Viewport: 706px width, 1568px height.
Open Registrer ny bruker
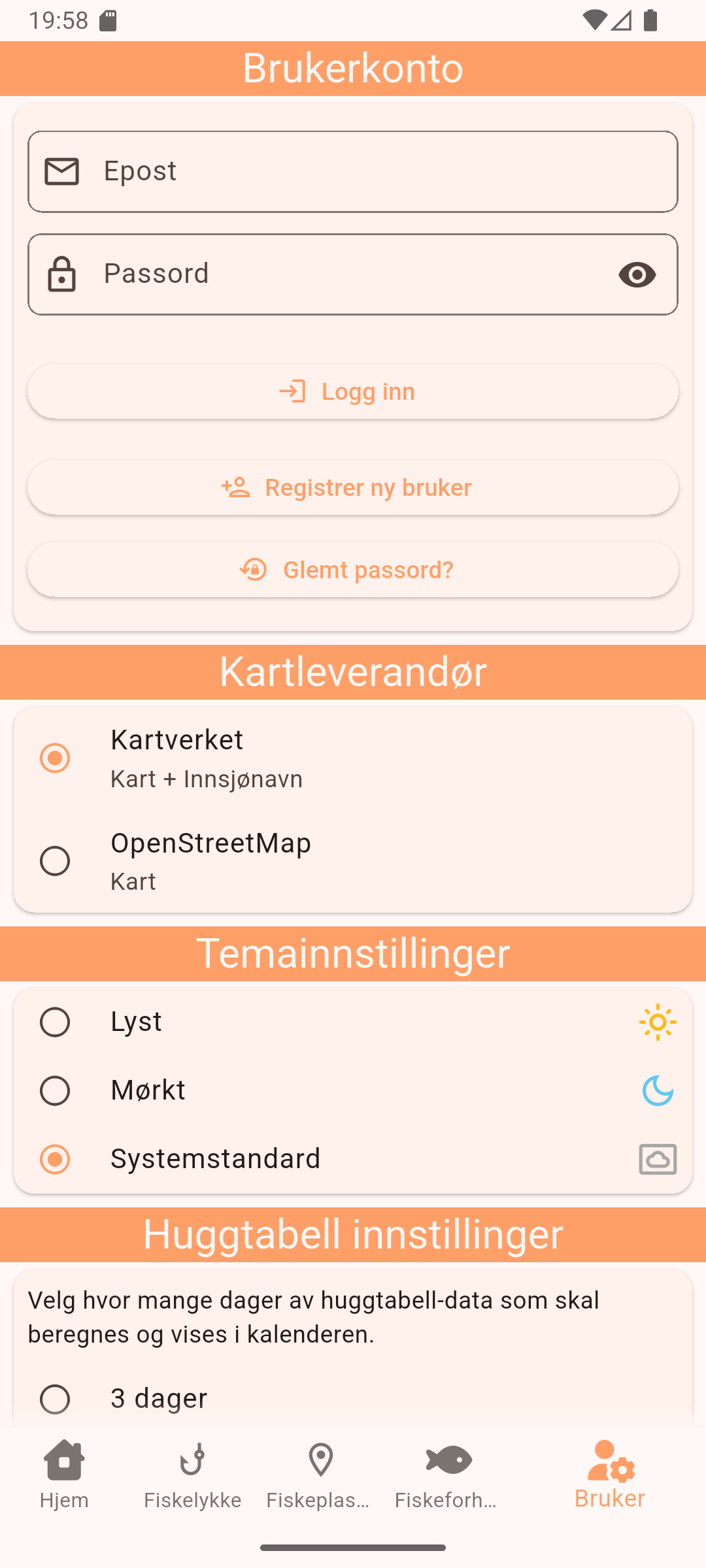353,487
